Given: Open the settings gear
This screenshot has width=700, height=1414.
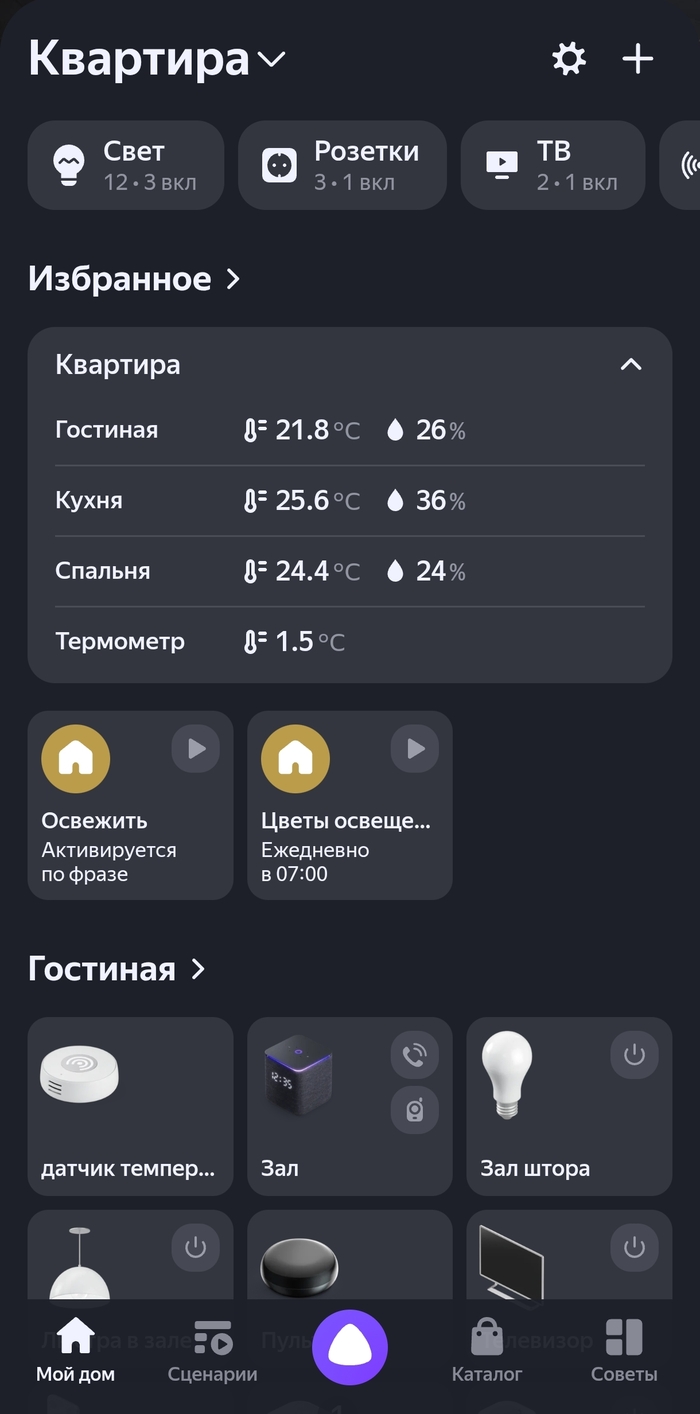Looking at the screenshot, I should point(569,59).
